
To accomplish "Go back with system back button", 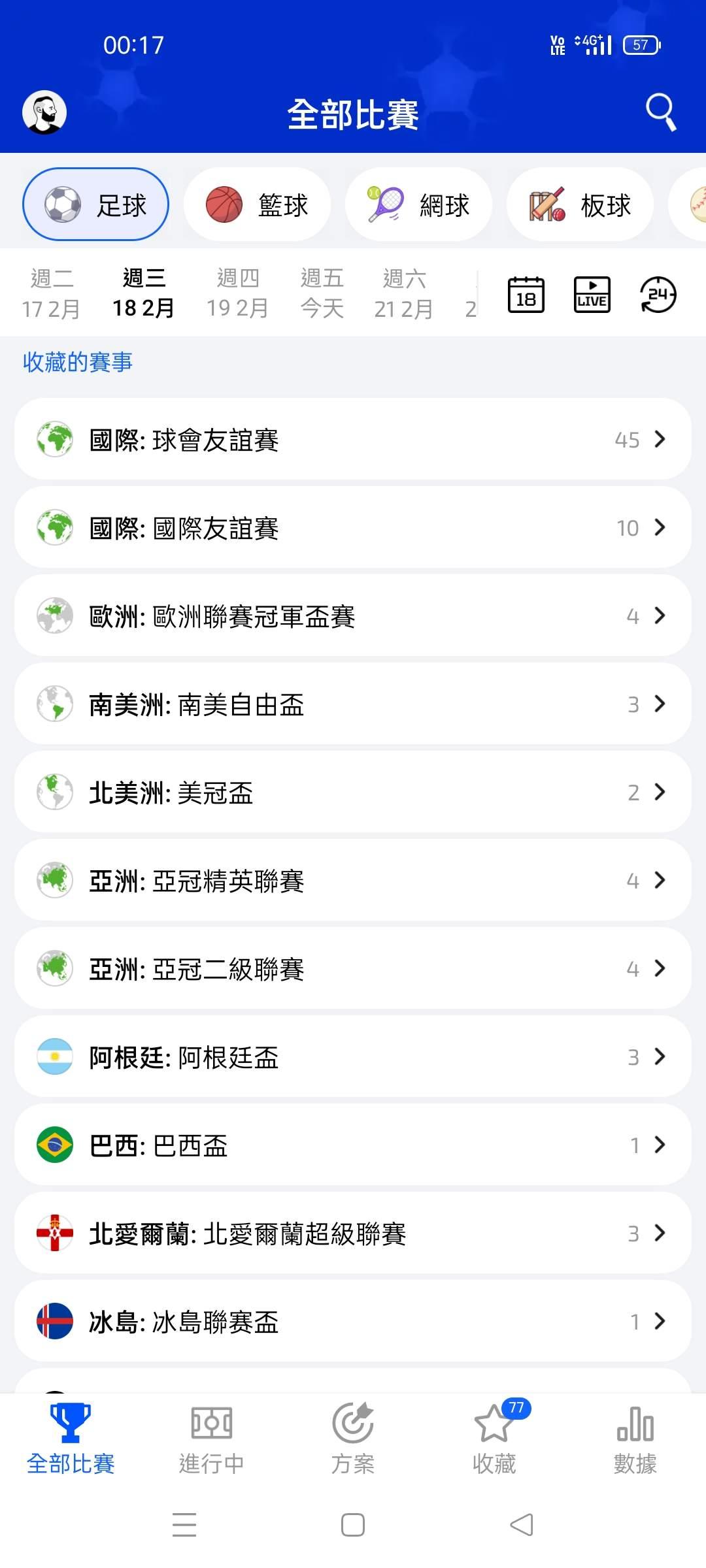I will 522,1525.
